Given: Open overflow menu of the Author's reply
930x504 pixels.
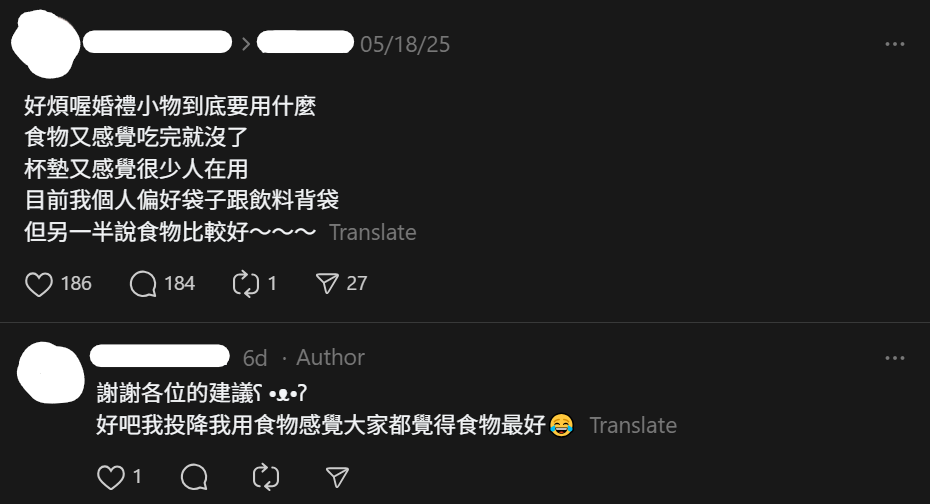Looking at the screenshot, I should point(894,358).
